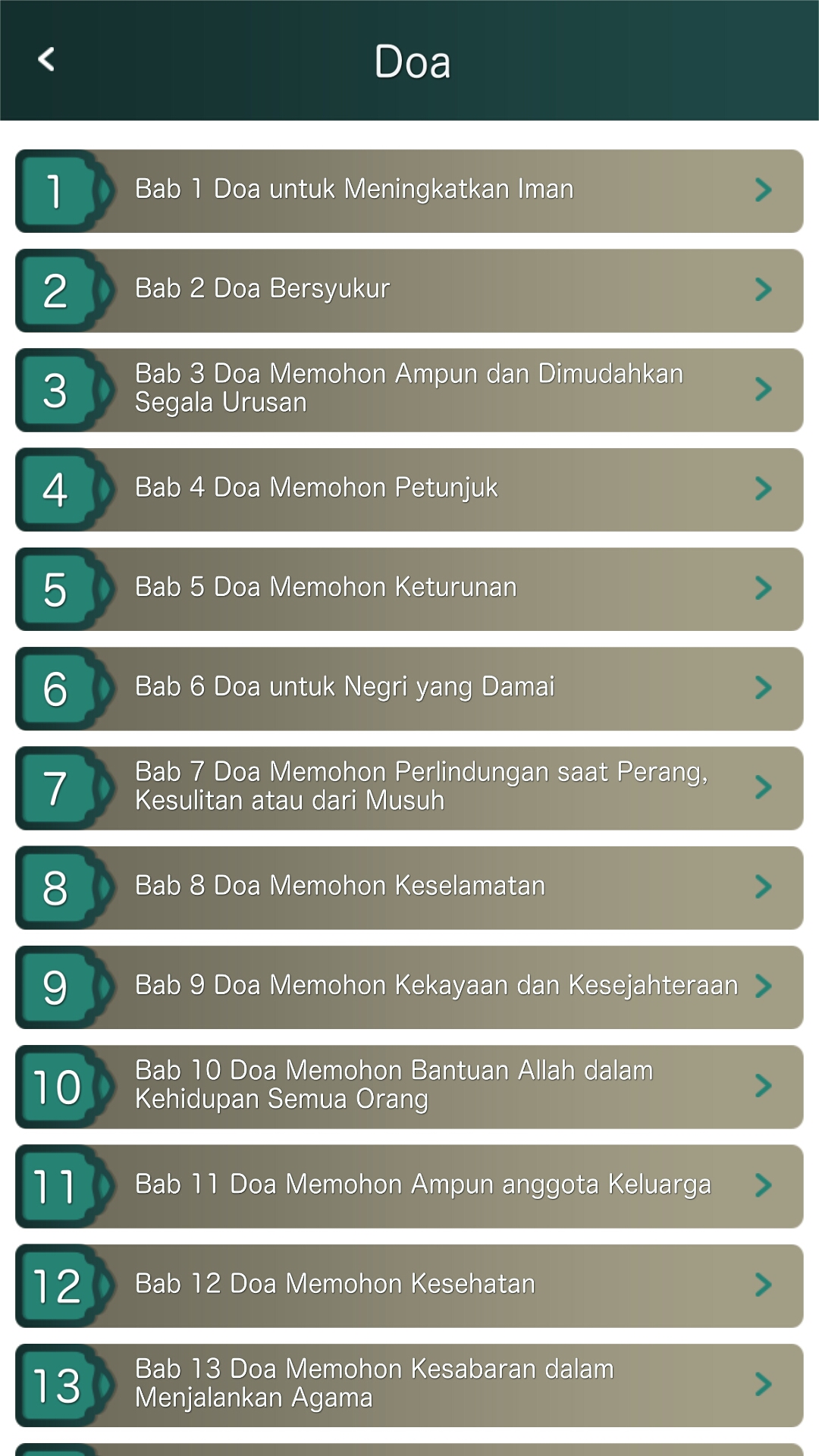Open Bab 3 Doa Memohon Ampun
Screen dimensions: 819x1456
[x=409, y=389]
